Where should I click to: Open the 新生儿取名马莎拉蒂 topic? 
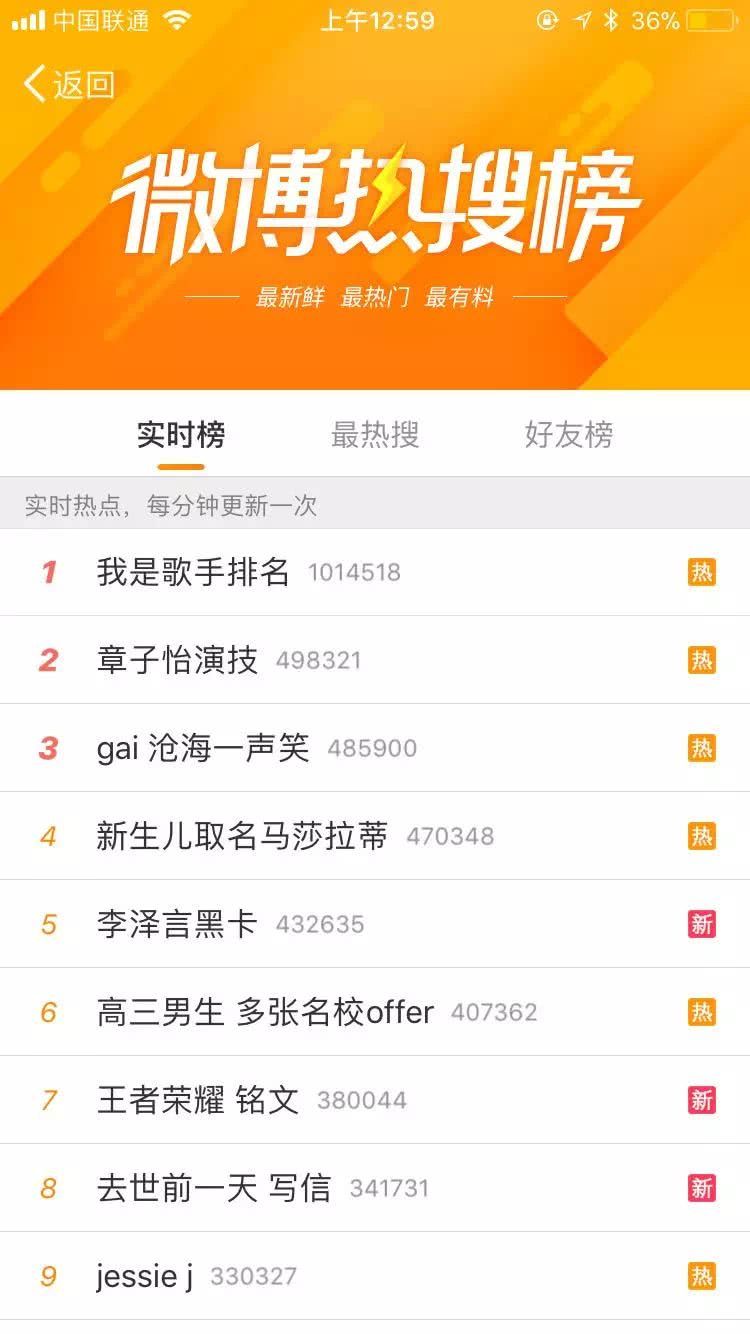tap(242, 836)
